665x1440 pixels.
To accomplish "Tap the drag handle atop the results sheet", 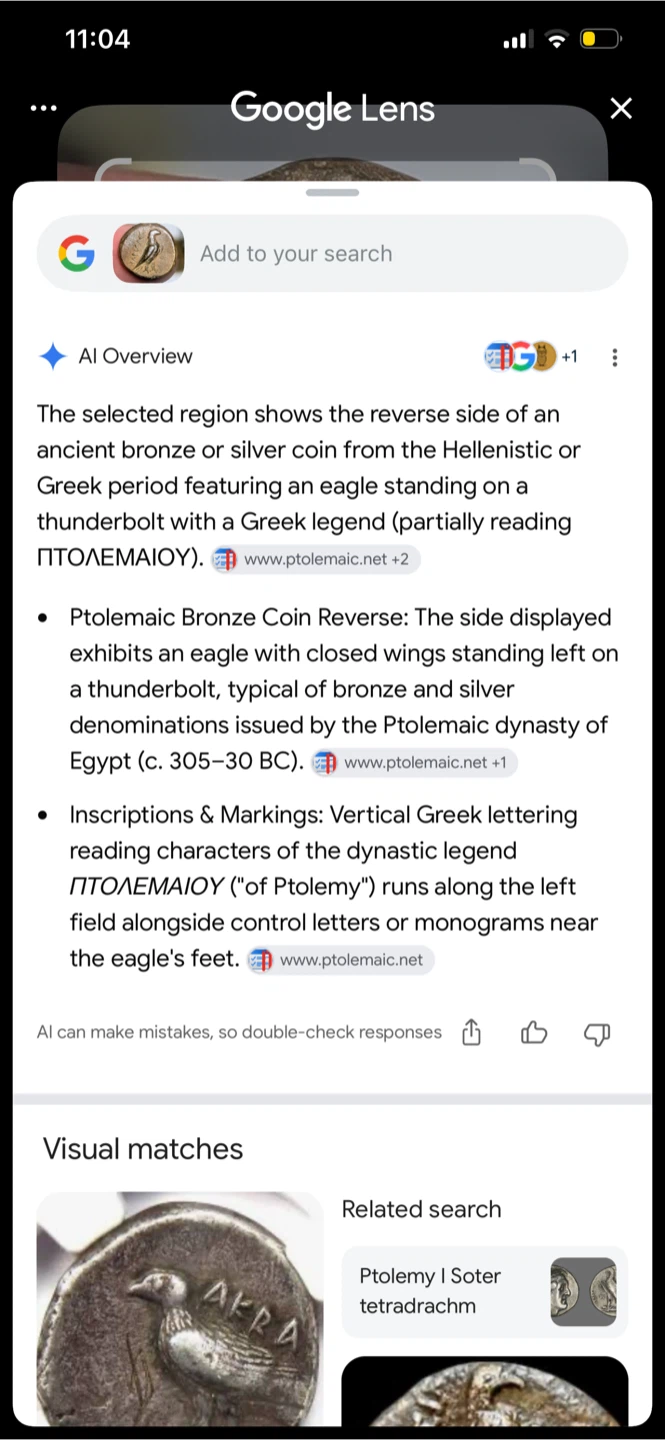I will (x=332, y=193).
